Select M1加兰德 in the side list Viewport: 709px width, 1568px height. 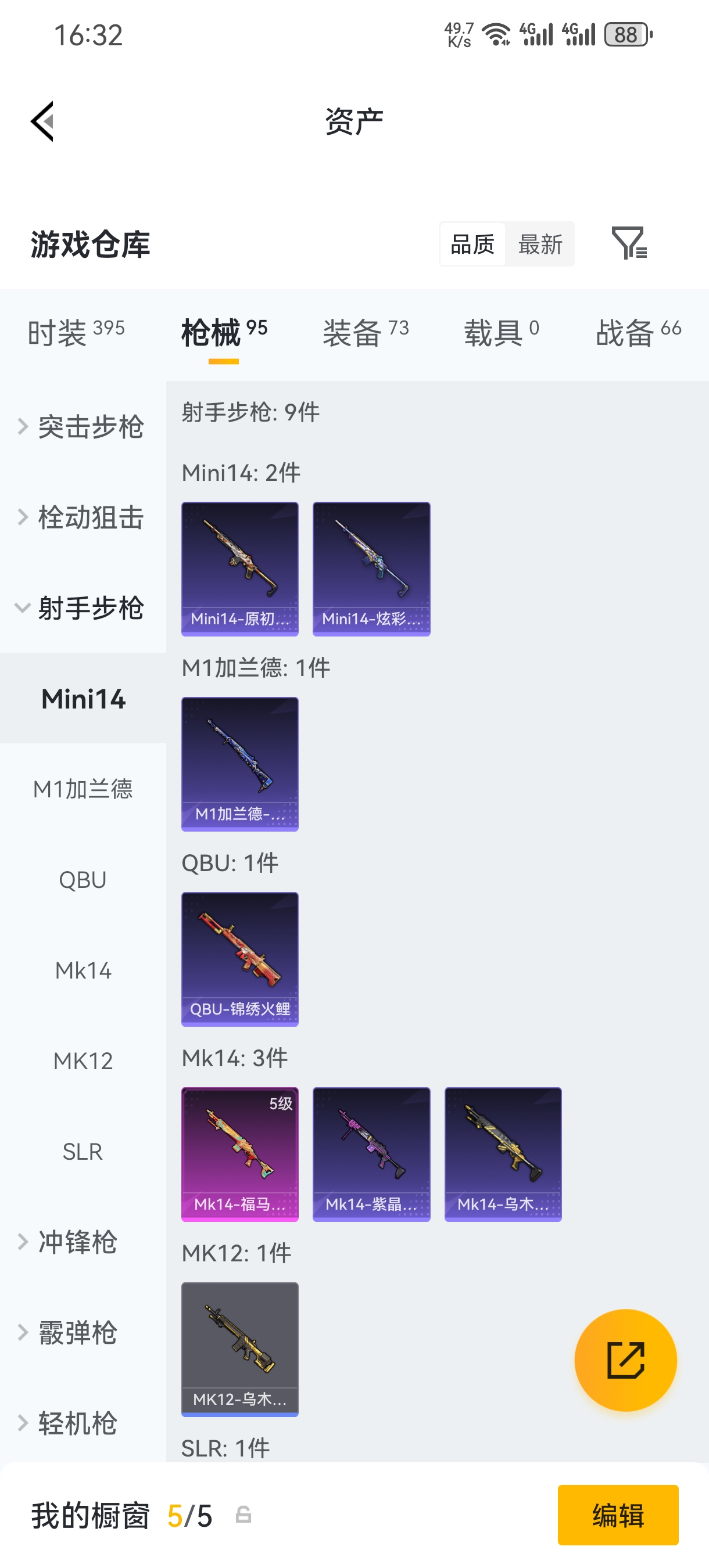pyautogui.click(x=83, y=789)
